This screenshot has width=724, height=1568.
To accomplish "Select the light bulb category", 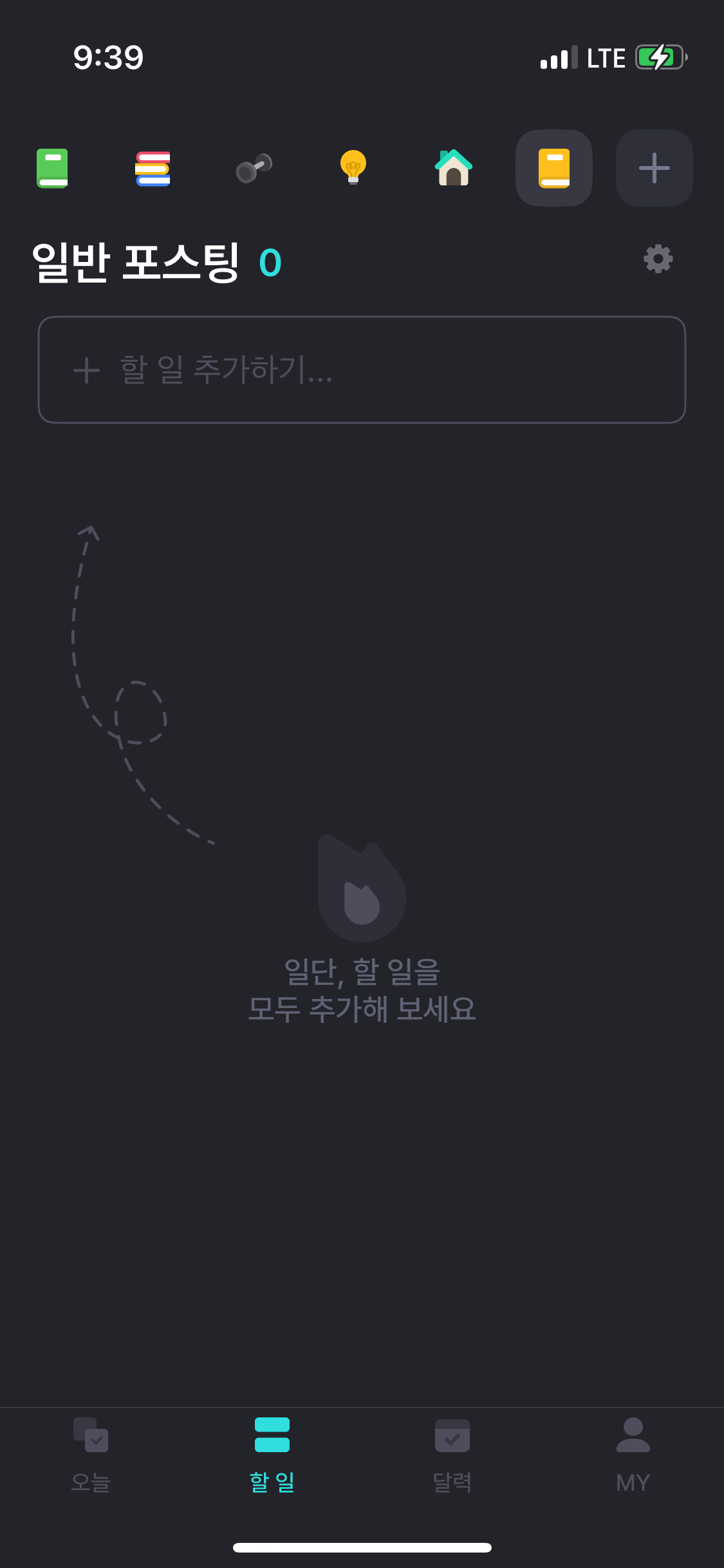I will (353, 168).
